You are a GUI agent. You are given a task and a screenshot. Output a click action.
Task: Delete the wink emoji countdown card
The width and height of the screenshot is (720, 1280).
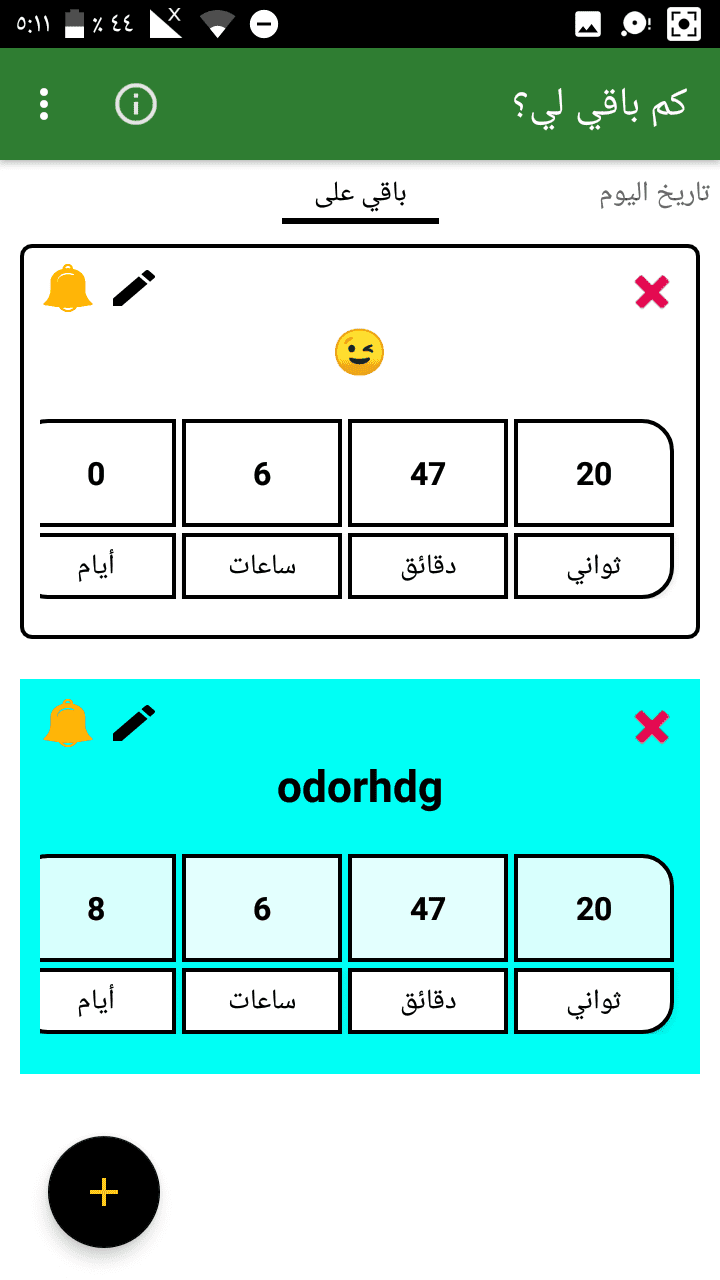click(651, 292)
